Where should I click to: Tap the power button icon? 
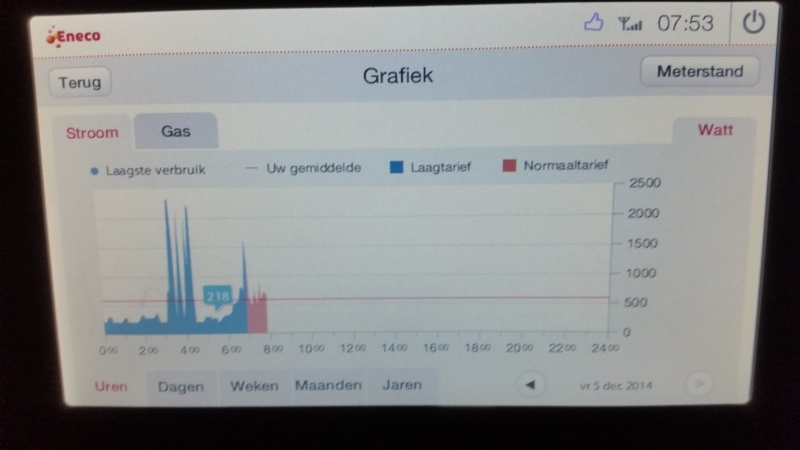pos(752,23)
